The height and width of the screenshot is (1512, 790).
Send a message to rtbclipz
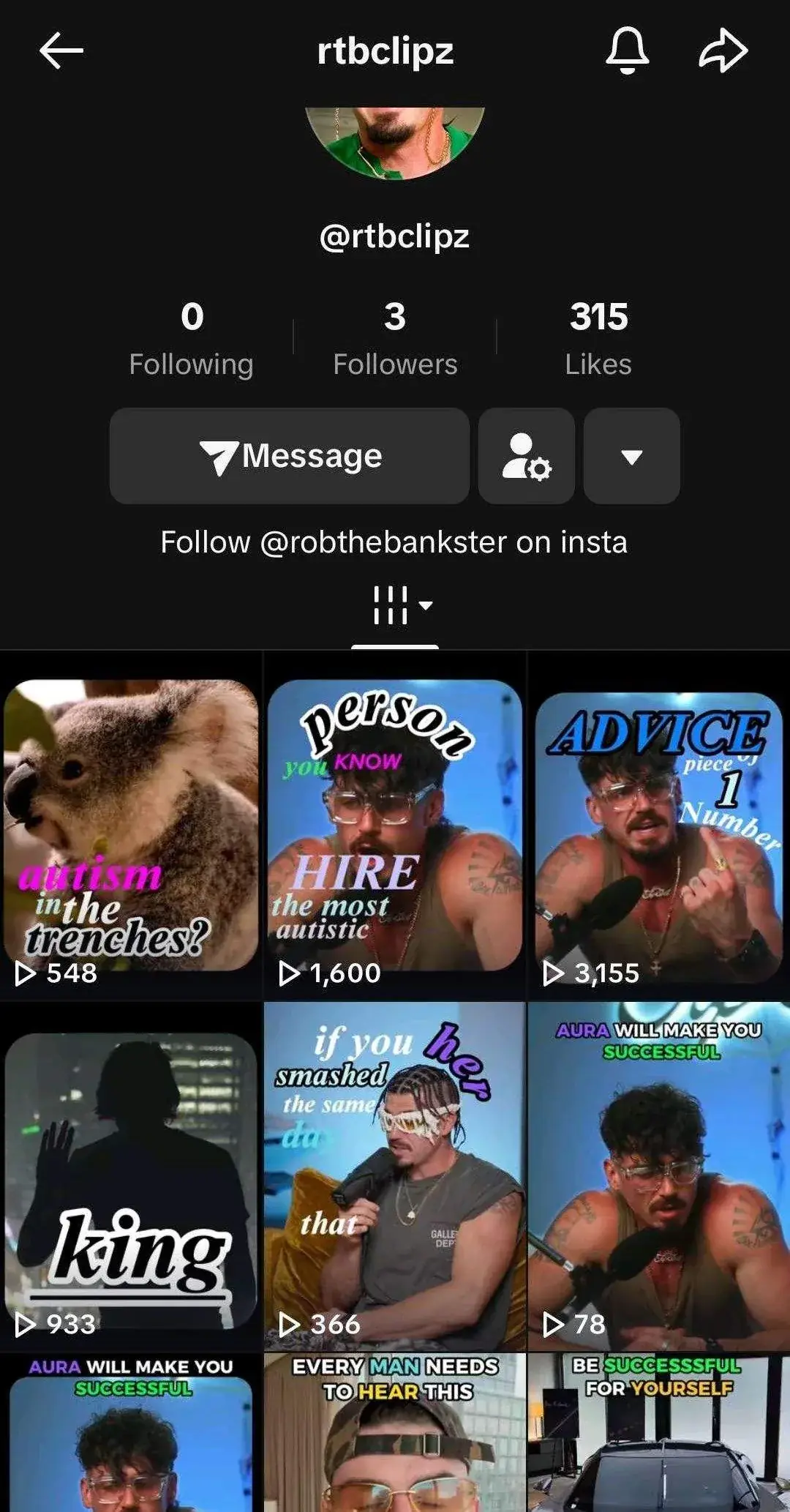point(290,456)
